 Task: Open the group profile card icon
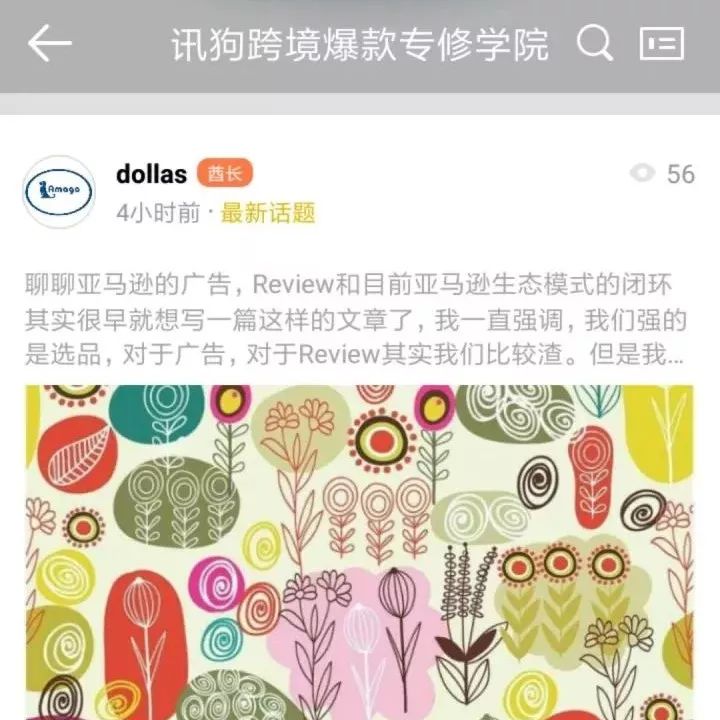662,44
